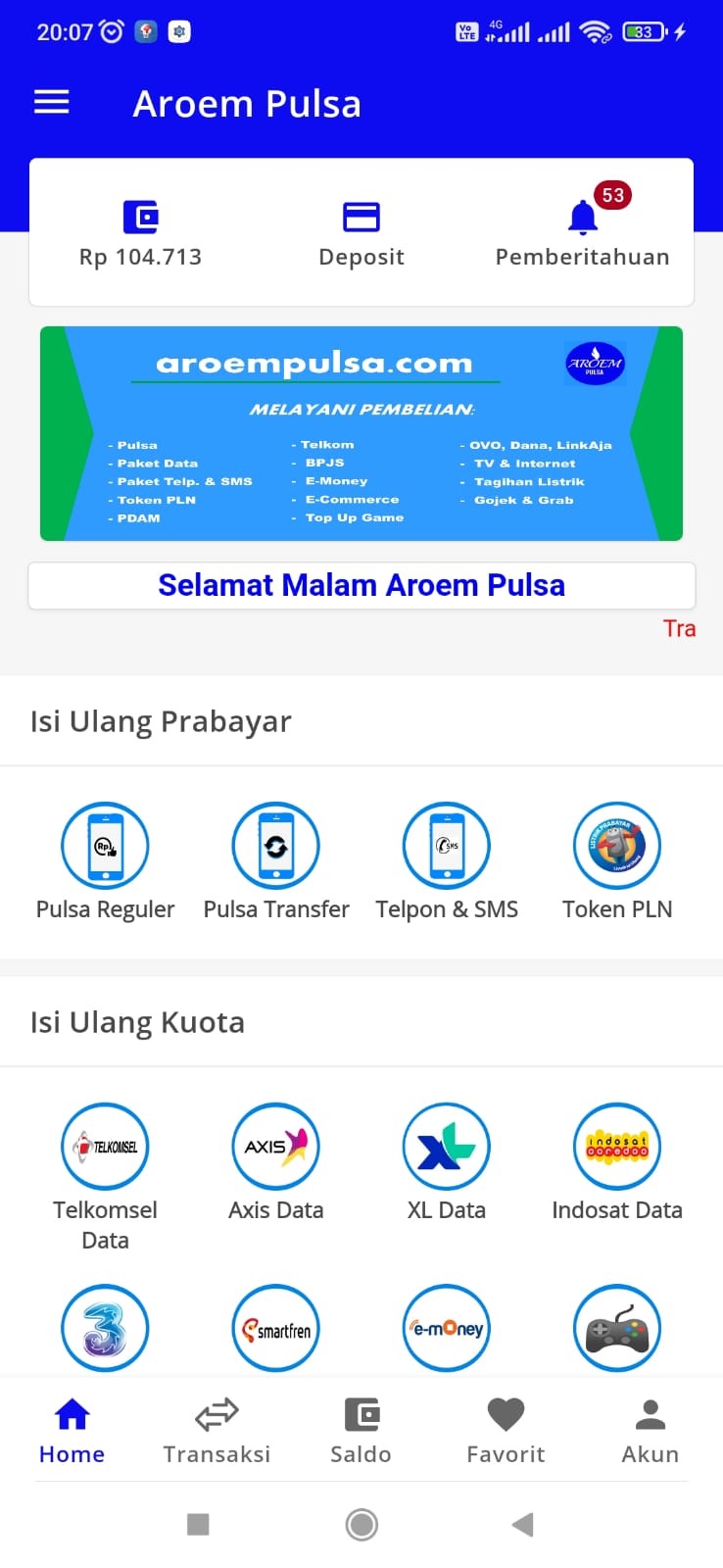Open the e-money option
This screenshot has width=723, height=1568.
(x=447, y=1329)
